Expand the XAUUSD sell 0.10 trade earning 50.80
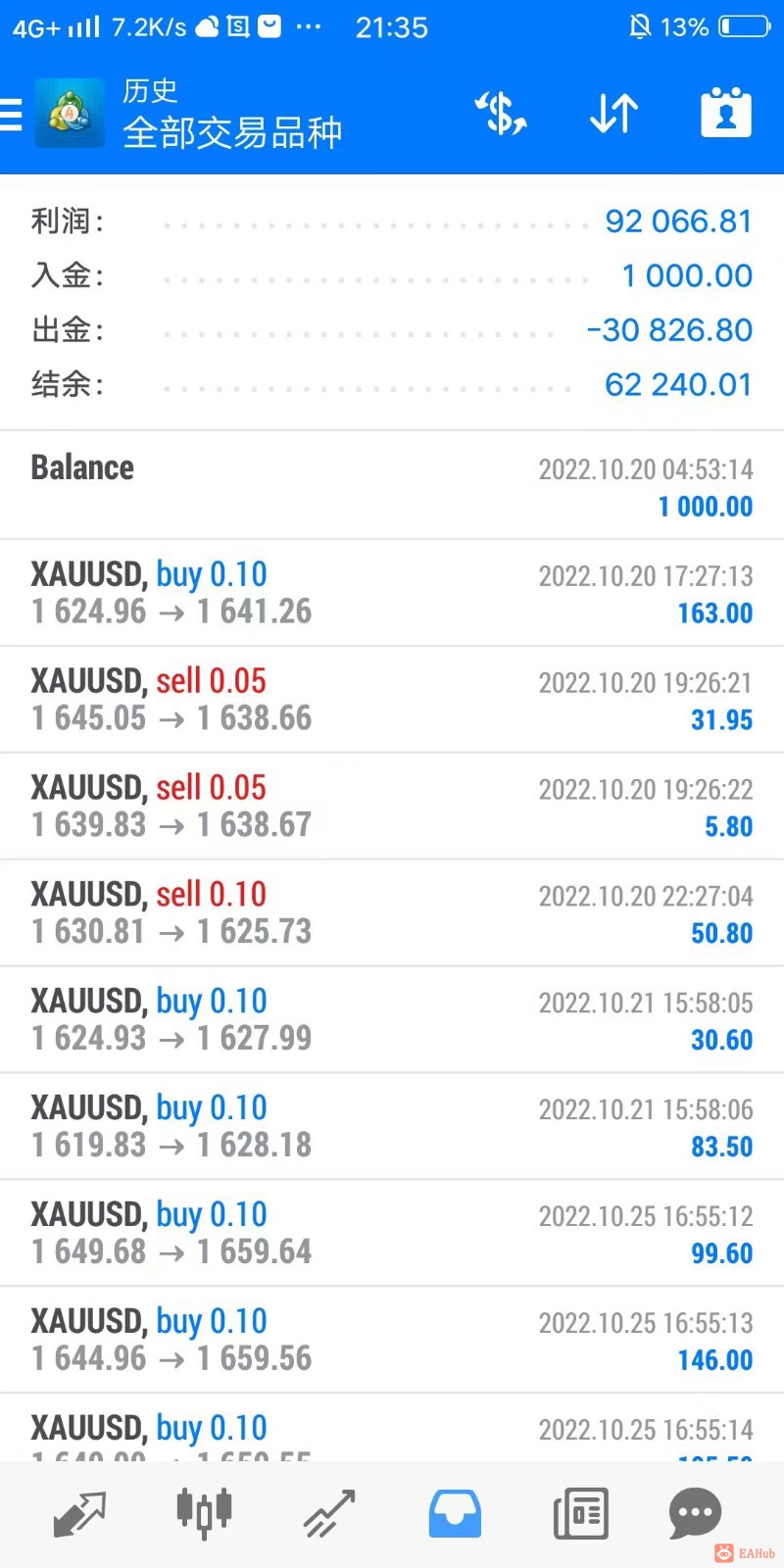 point(392,913)
